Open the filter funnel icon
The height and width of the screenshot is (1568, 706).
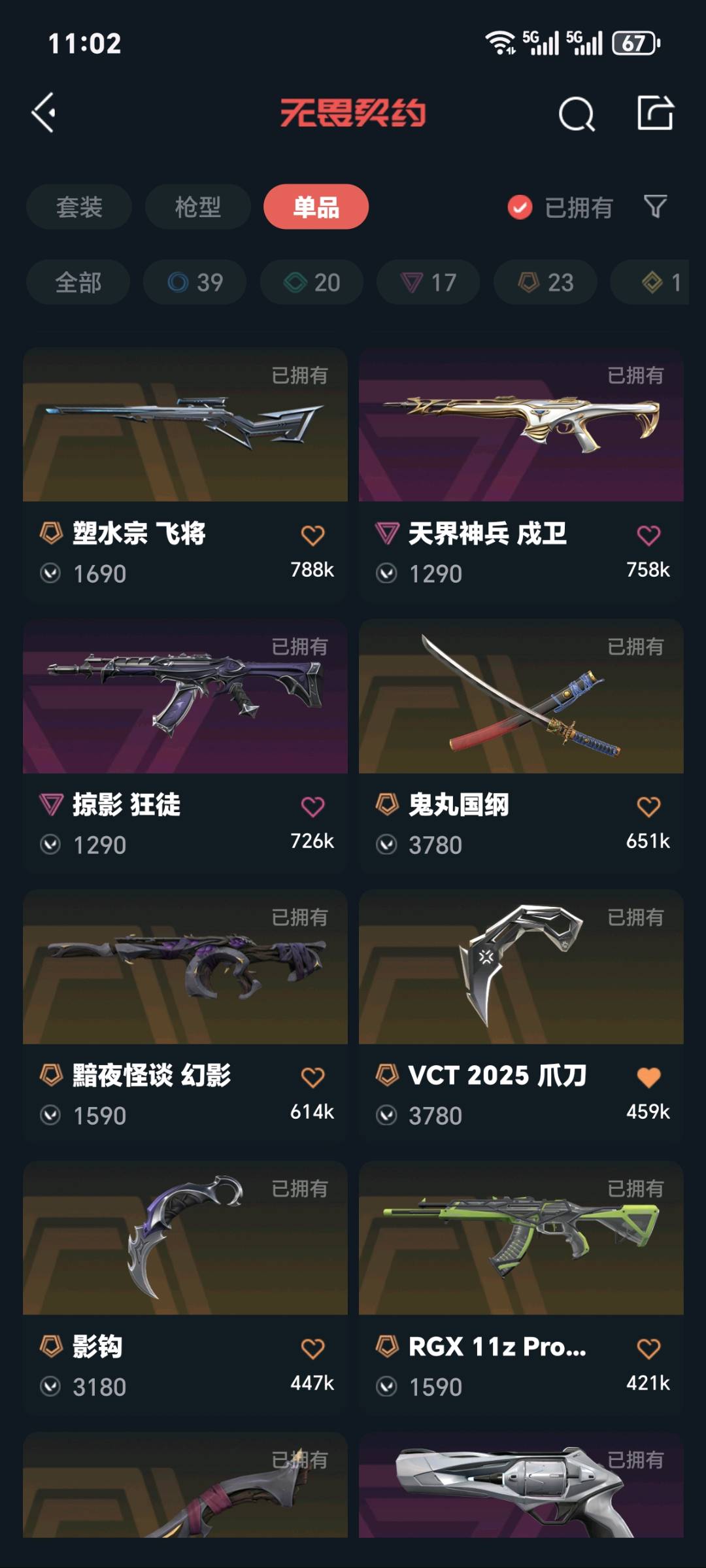(655, 207)
